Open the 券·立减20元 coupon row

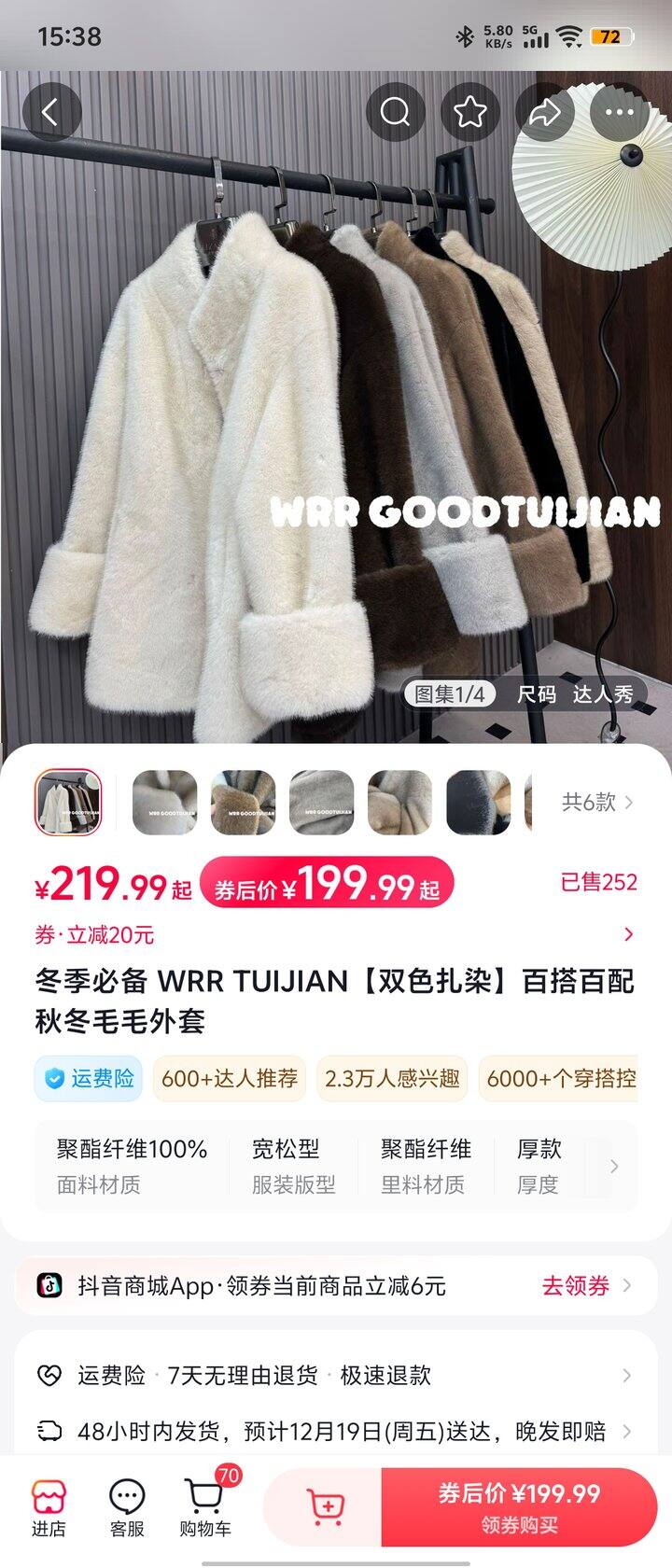click(336, 935)
